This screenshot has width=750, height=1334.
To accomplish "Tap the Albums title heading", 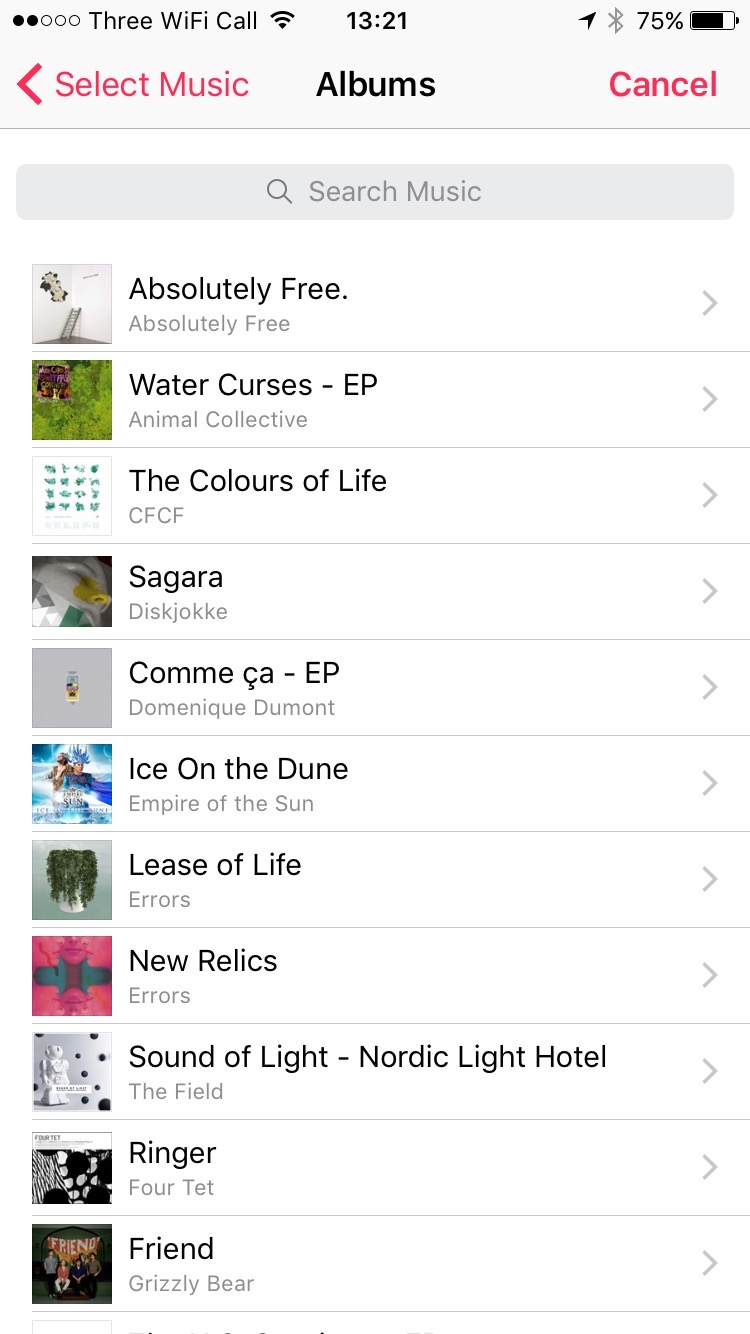I will point(375,85).
